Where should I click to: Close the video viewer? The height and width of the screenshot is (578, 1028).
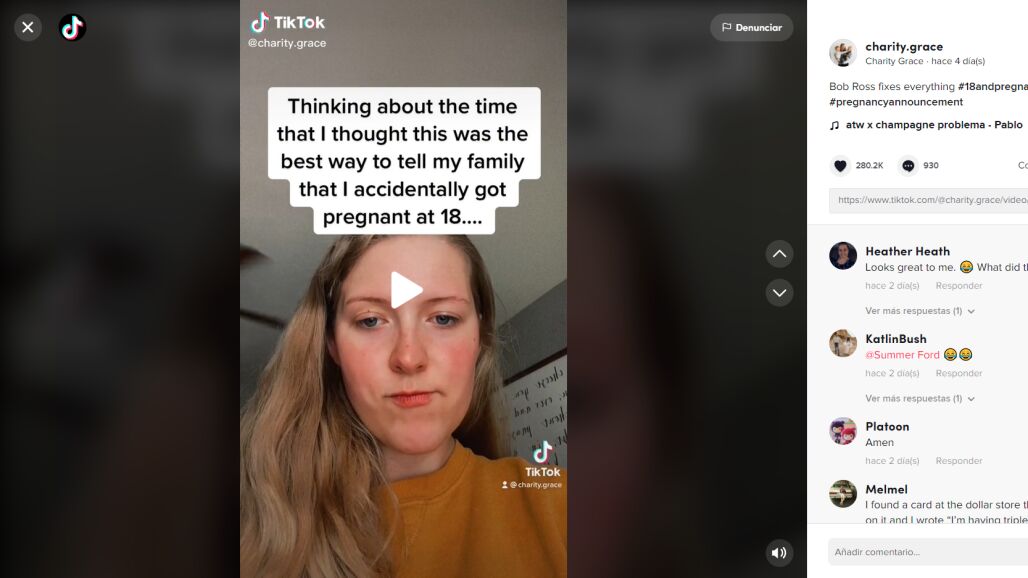point(28,27)
